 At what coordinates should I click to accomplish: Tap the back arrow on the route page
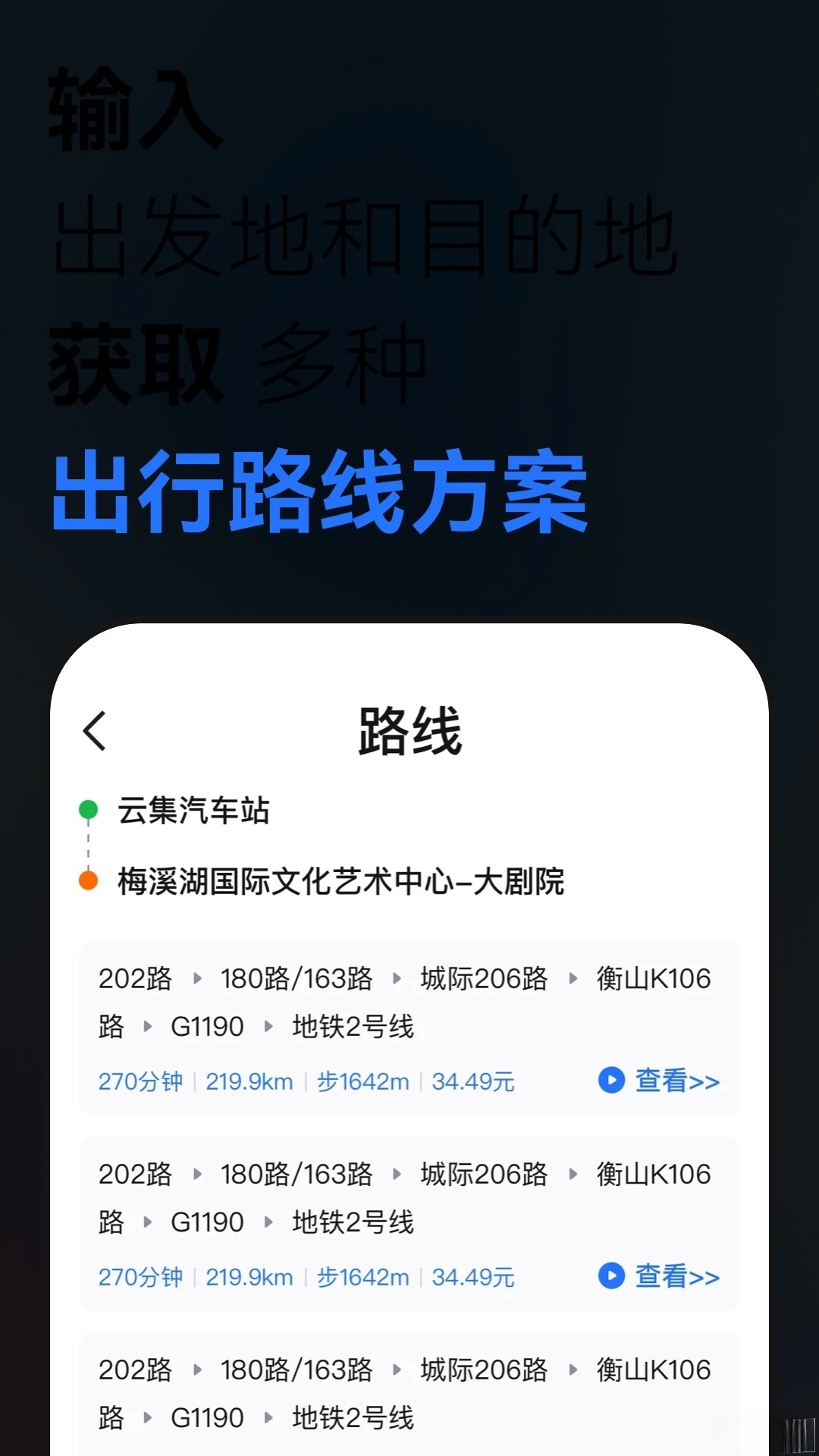coord(93,732)
